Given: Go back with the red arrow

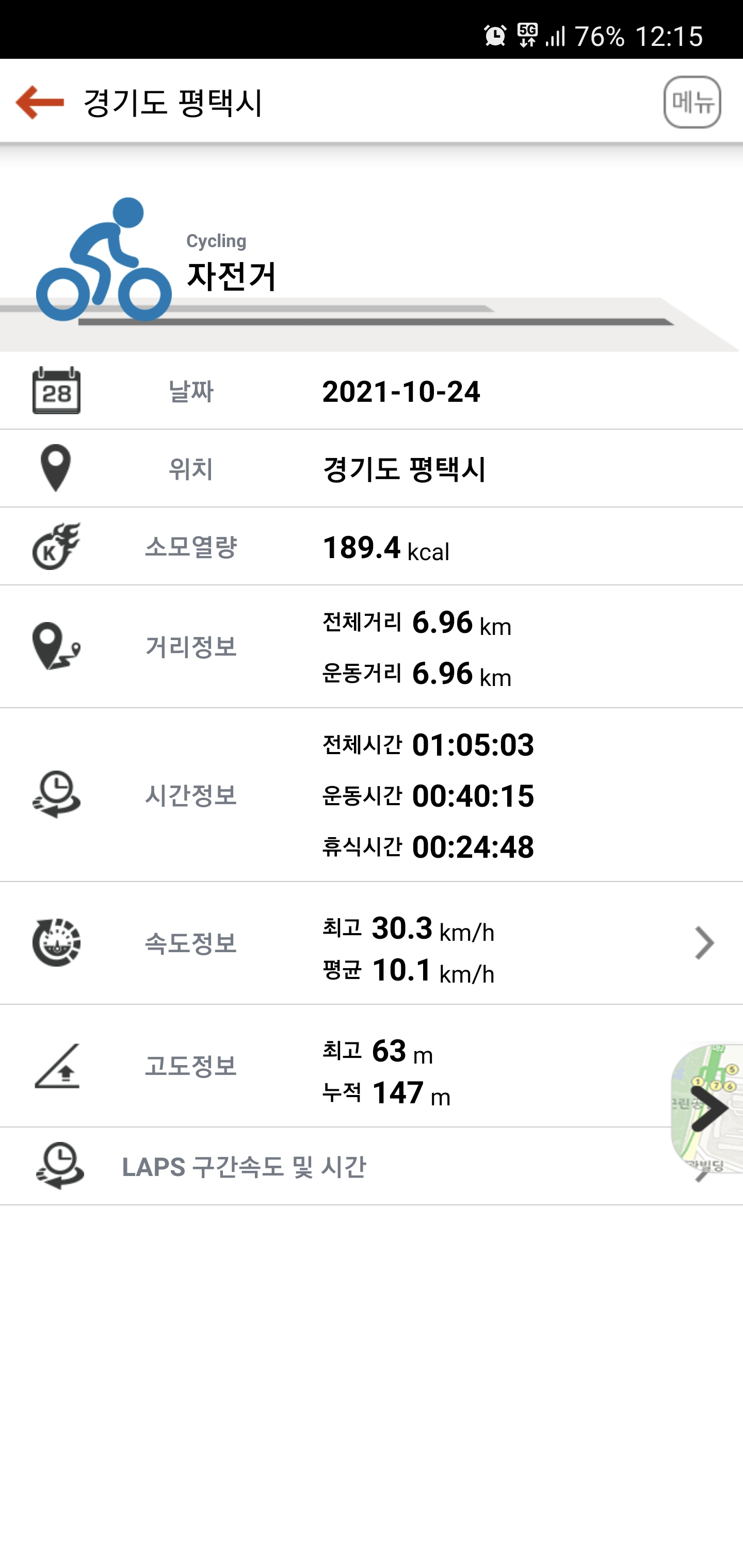Looking at the screenshot, I should click(x=40, y=102).
